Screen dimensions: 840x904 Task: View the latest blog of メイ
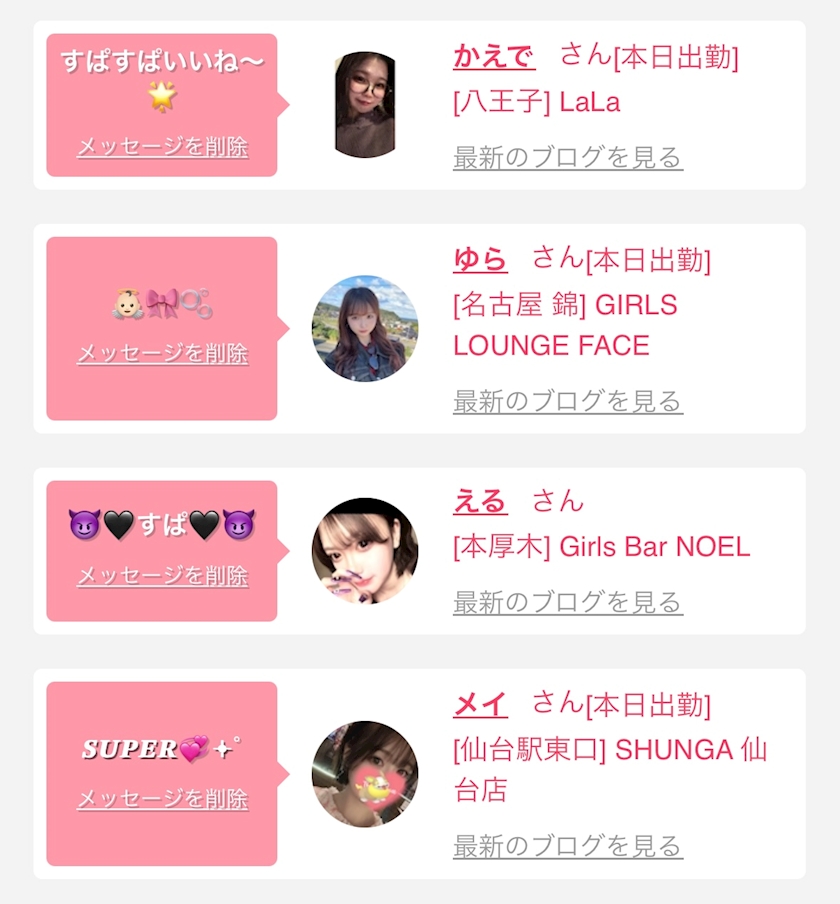(568, 846)
